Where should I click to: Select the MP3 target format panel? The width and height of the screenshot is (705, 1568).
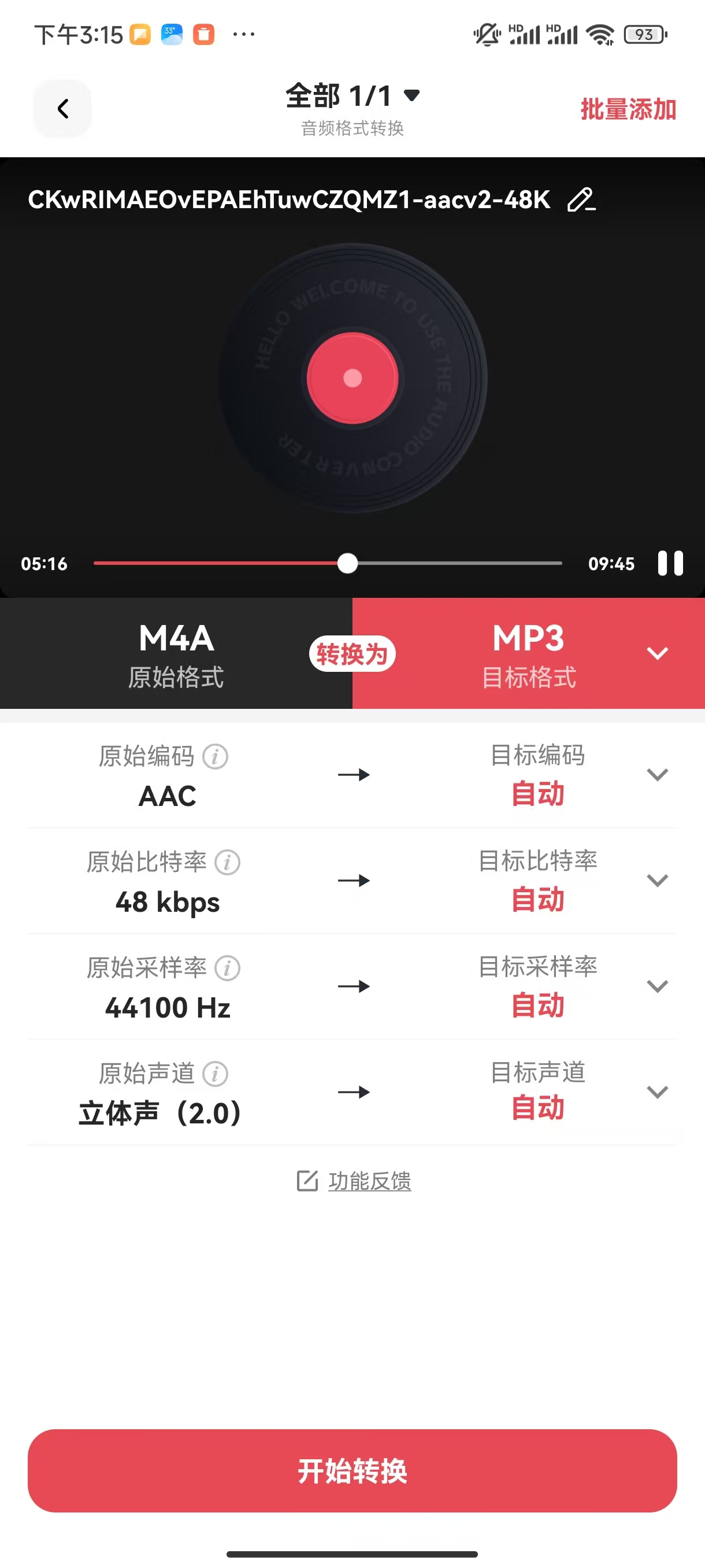(528, 654)
